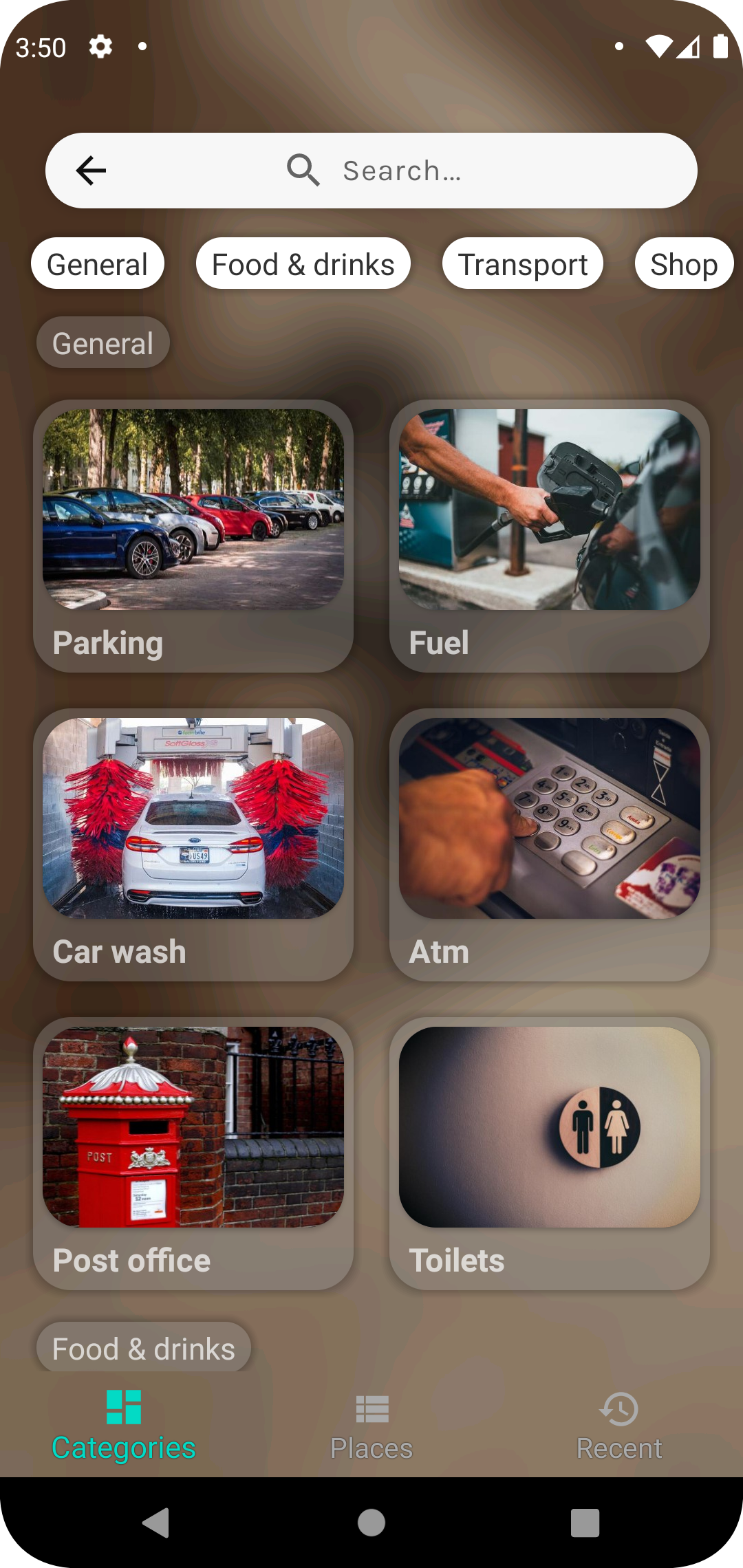Open the Parking category card

193,536
